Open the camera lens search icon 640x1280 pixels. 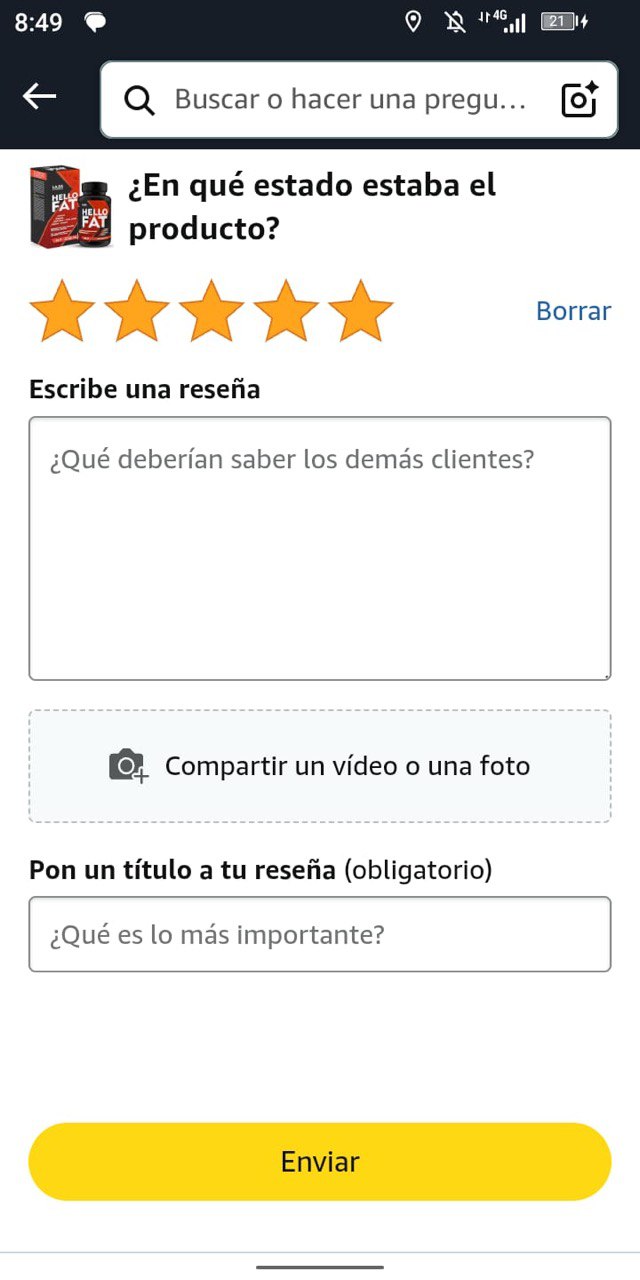579,99
